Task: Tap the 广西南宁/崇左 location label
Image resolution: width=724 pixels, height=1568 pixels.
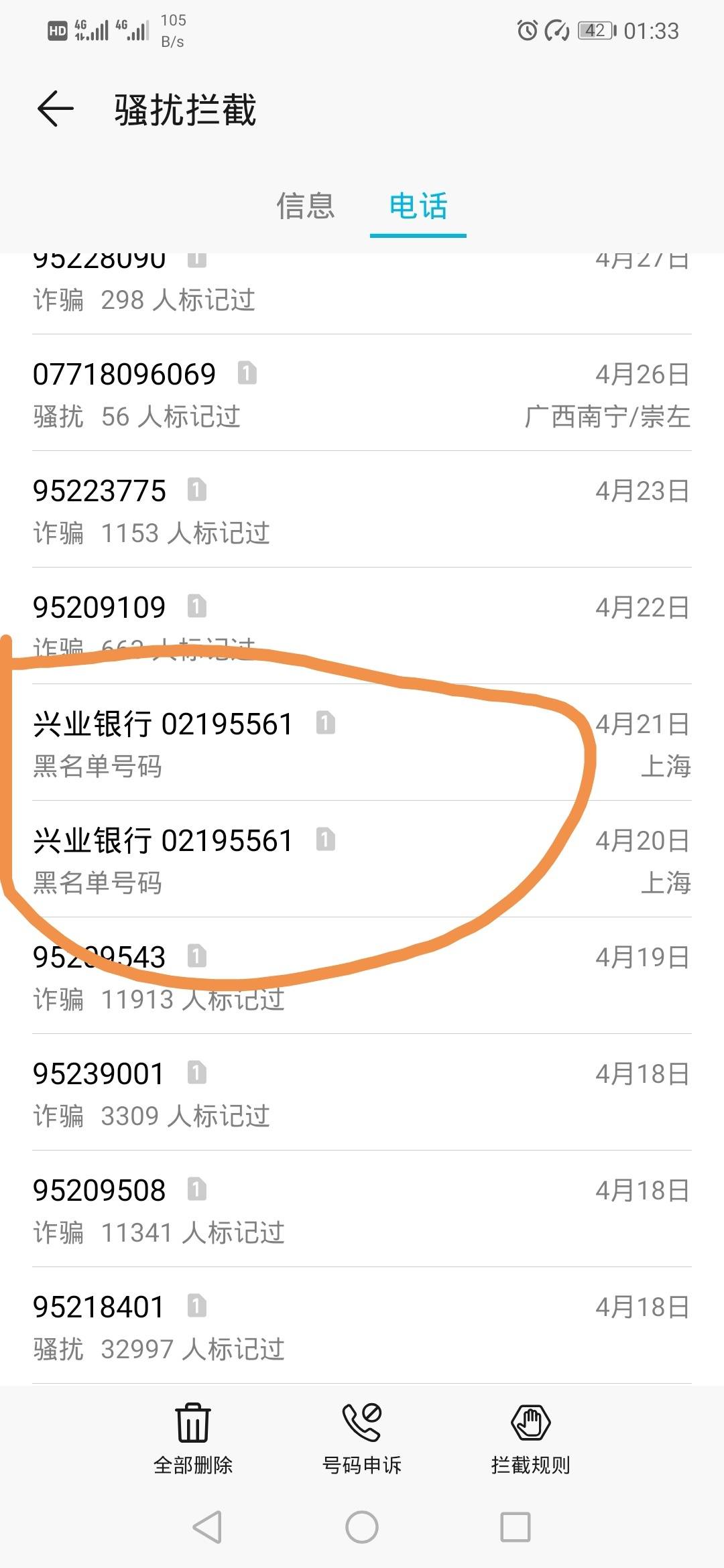Action: click(x=607, y=415)
